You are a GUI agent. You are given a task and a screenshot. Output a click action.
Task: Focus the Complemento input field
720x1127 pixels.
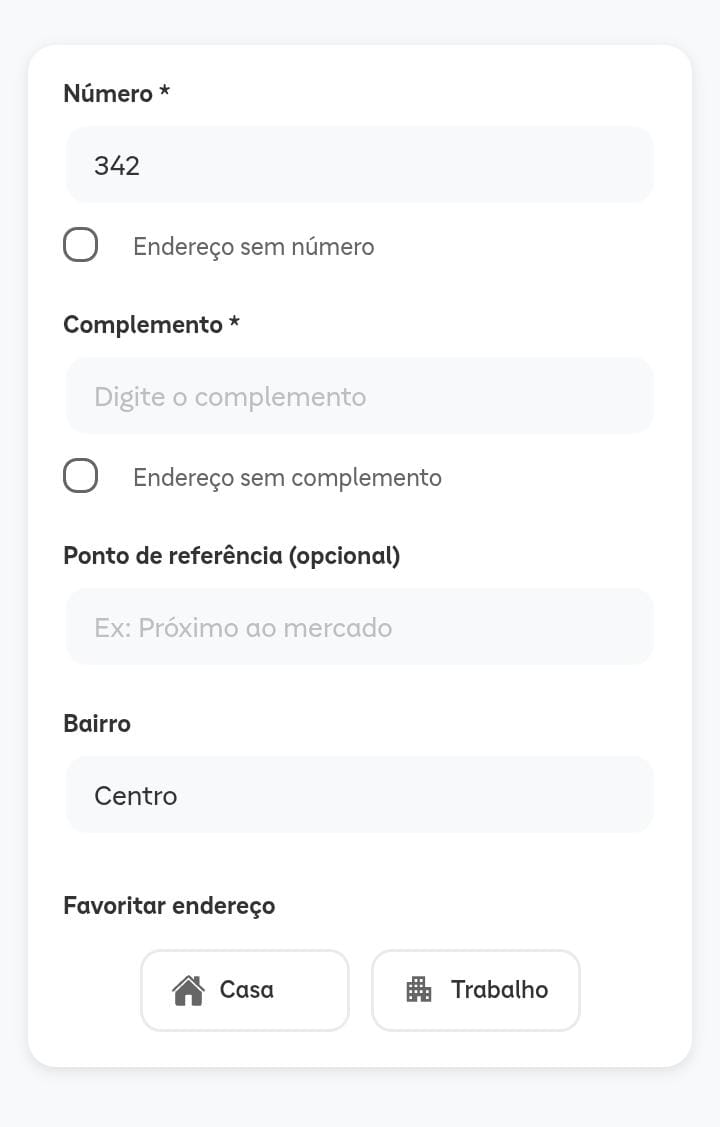tap(359, 396)
